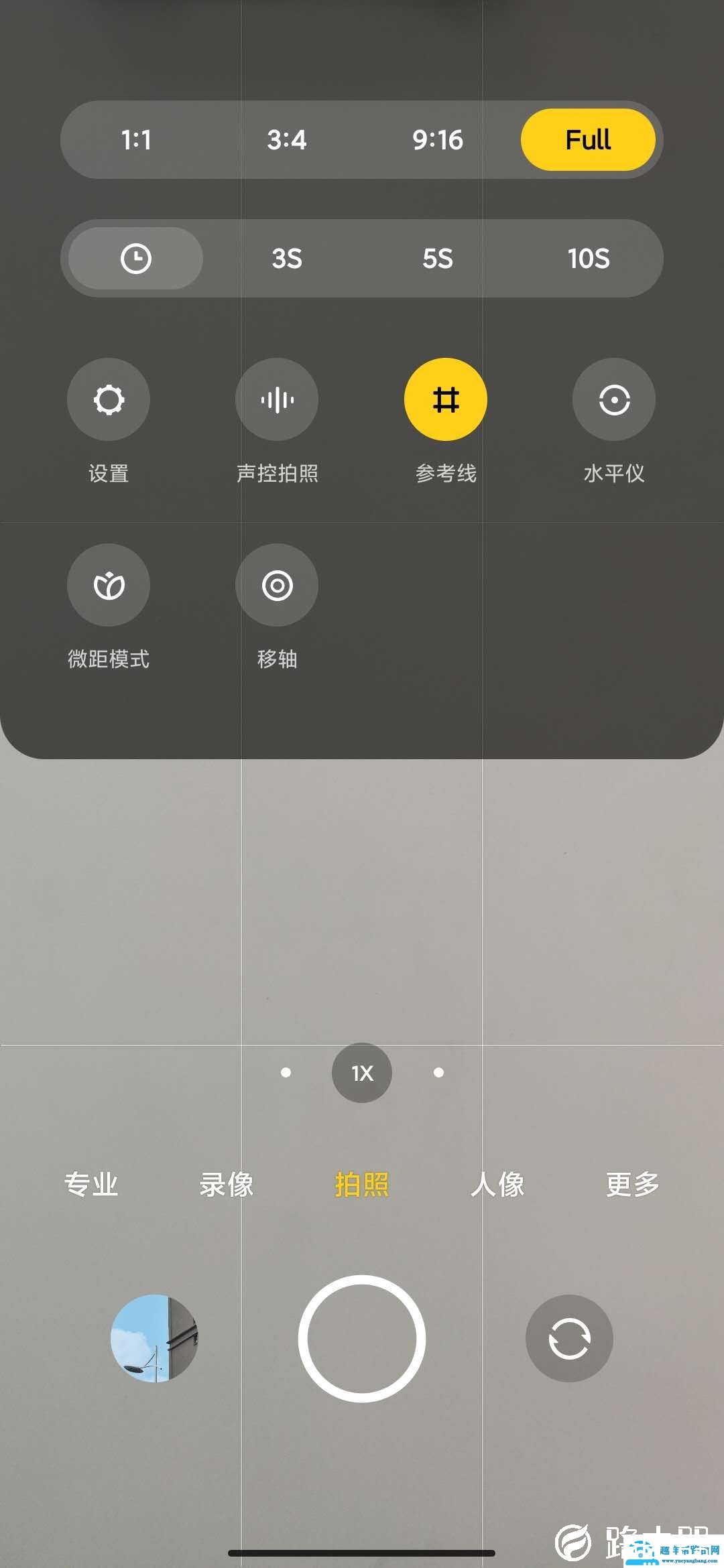Enable voice-activated shooting (声控拍照)
The height and width of the screenshot is (1568, 724).
pos(277,400)
